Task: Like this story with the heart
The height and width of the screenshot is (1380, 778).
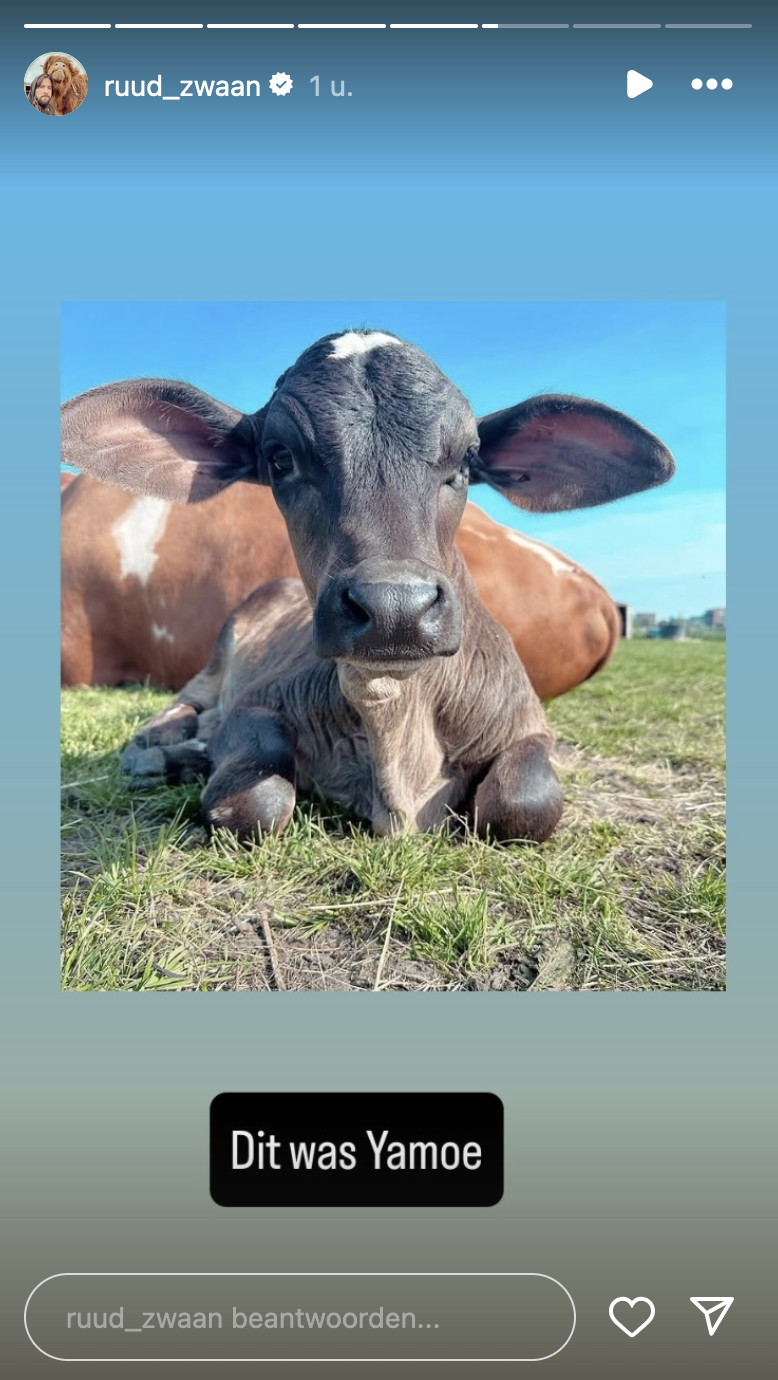Action: coord(632,1317)
